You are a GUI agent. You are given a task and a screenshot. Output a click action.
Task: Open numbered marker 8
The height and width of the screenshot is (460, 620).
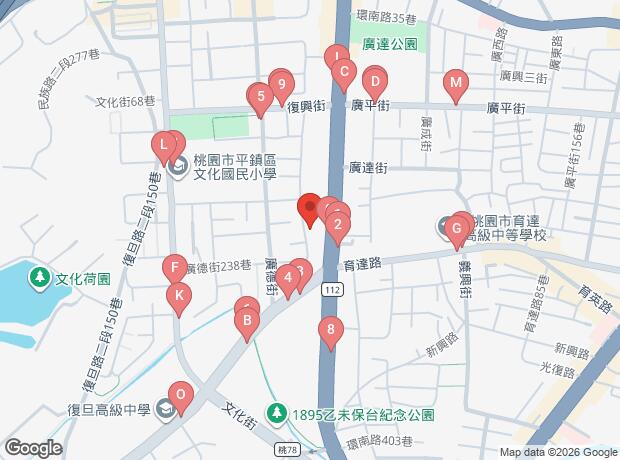330,329
